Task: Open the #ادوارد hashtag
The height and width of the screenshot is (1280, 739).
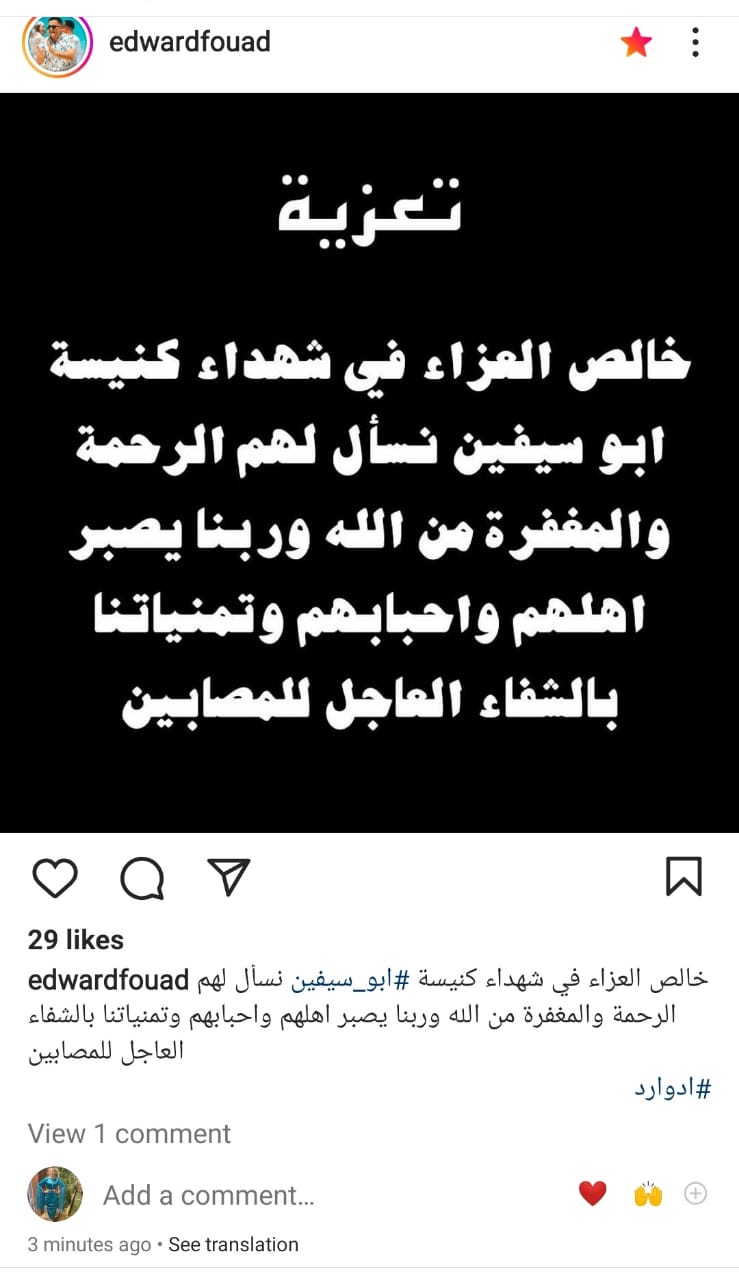Action: pyautogui.click(x=672, y=1089)
